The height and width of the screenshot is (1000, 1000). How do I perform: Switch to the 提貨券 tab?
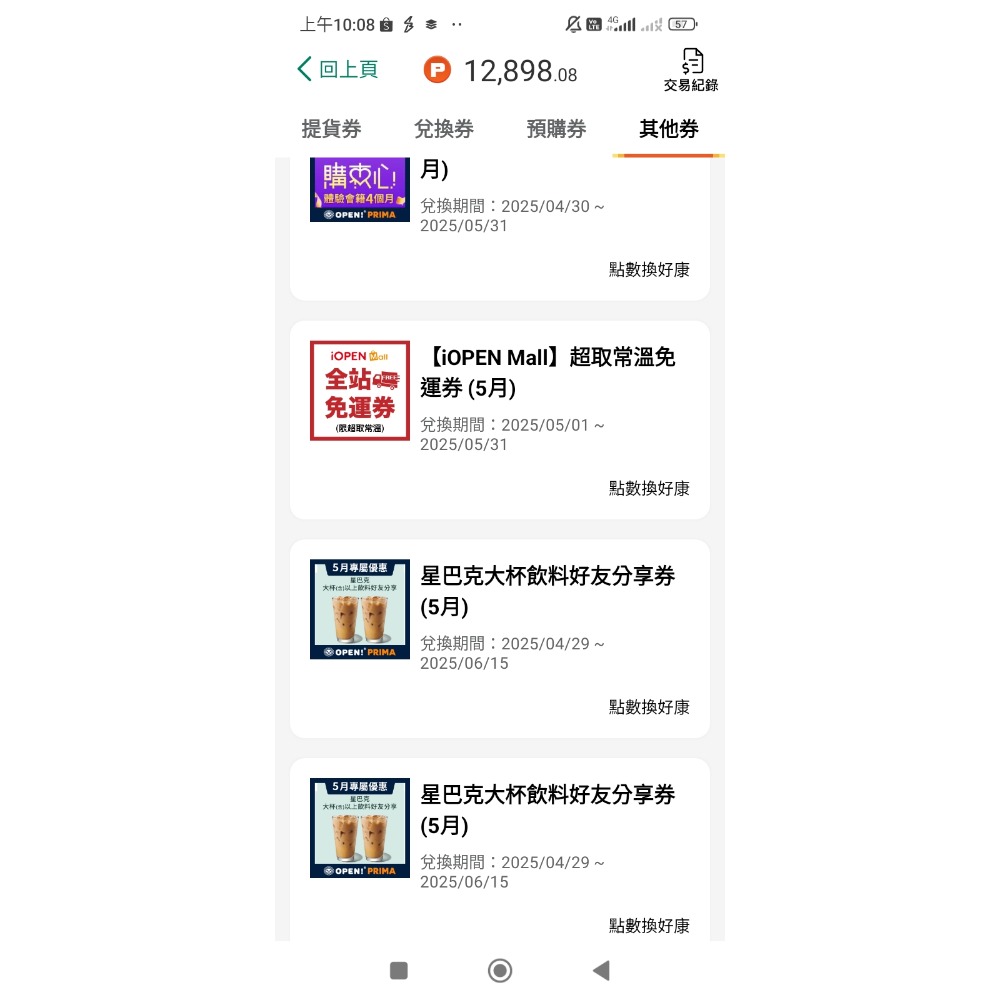(x=331, y=129)
